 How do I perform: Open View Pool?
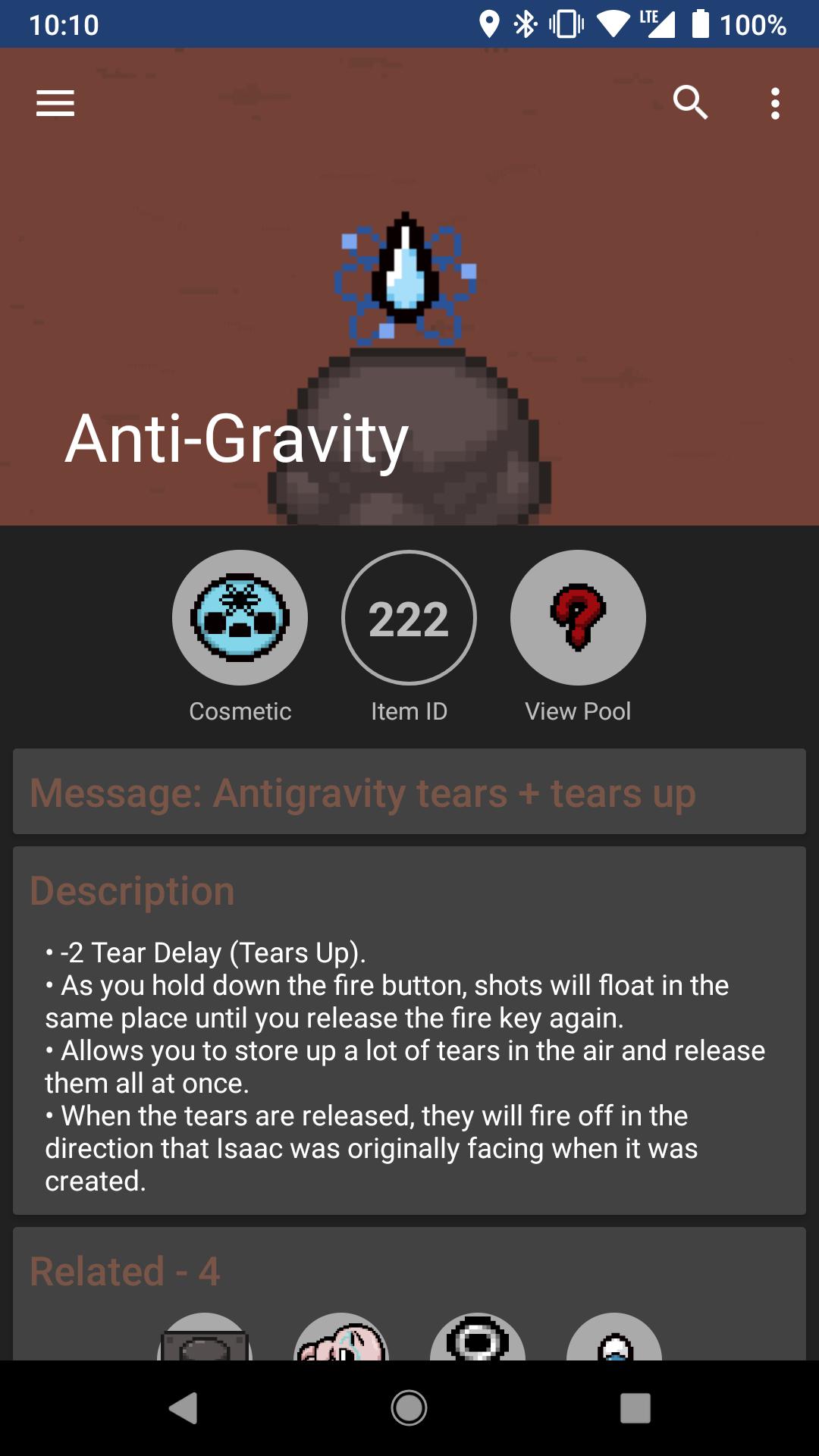578,617
